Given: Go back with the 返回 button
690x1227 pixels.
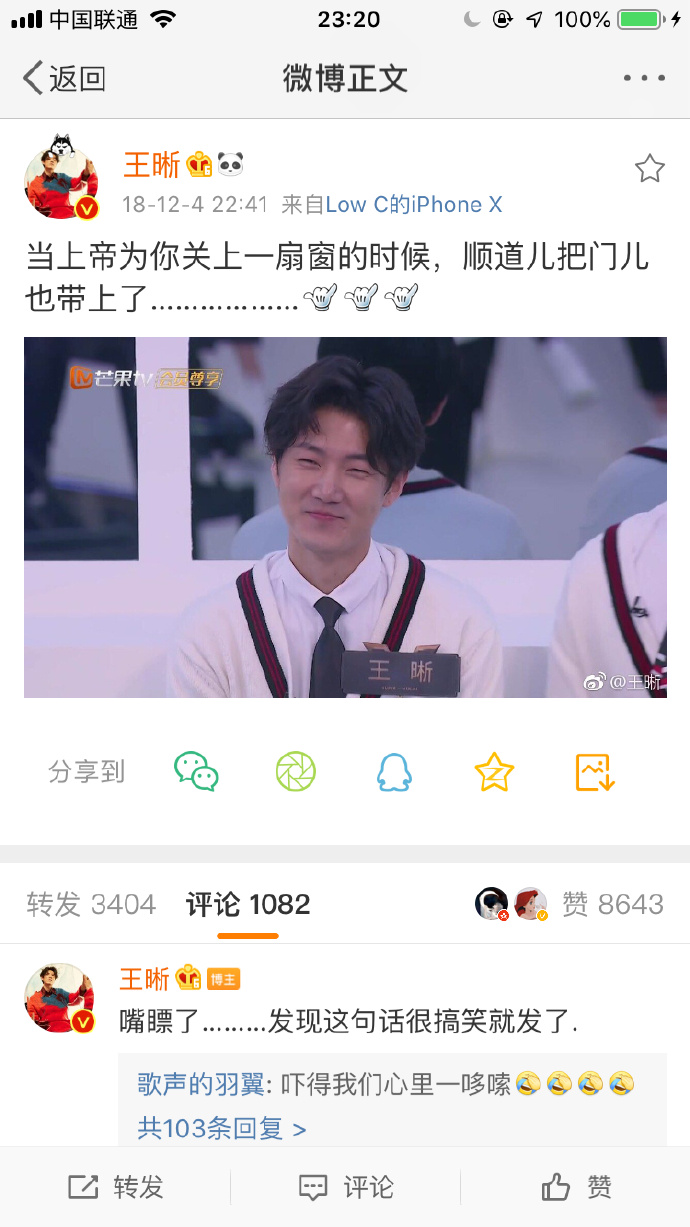Looking at the screenshot, I should [x=64, y=78].
